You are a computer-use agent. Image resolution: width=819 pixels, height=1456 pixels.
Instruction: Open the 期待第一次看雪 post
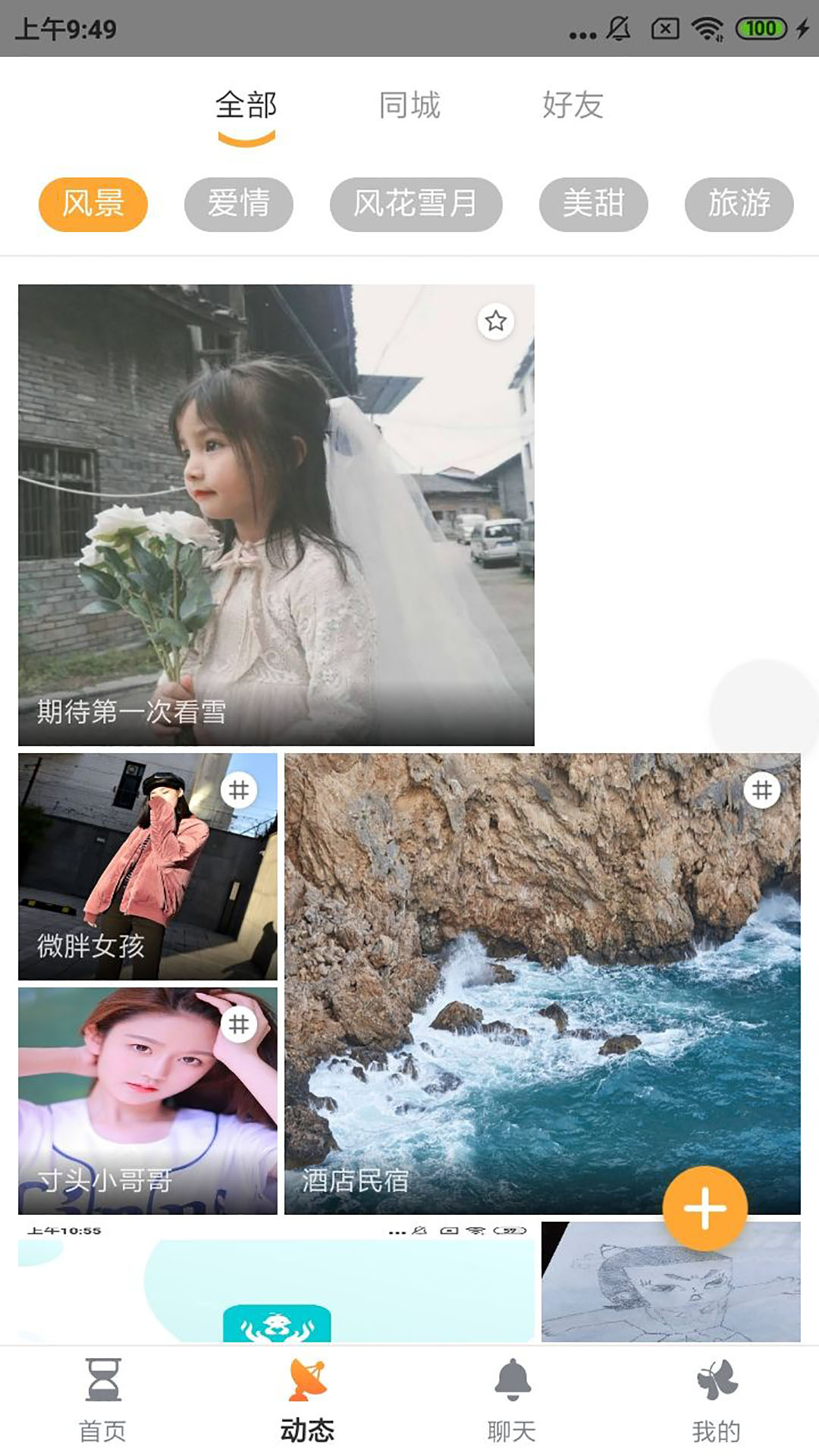[x=276, y=516]
